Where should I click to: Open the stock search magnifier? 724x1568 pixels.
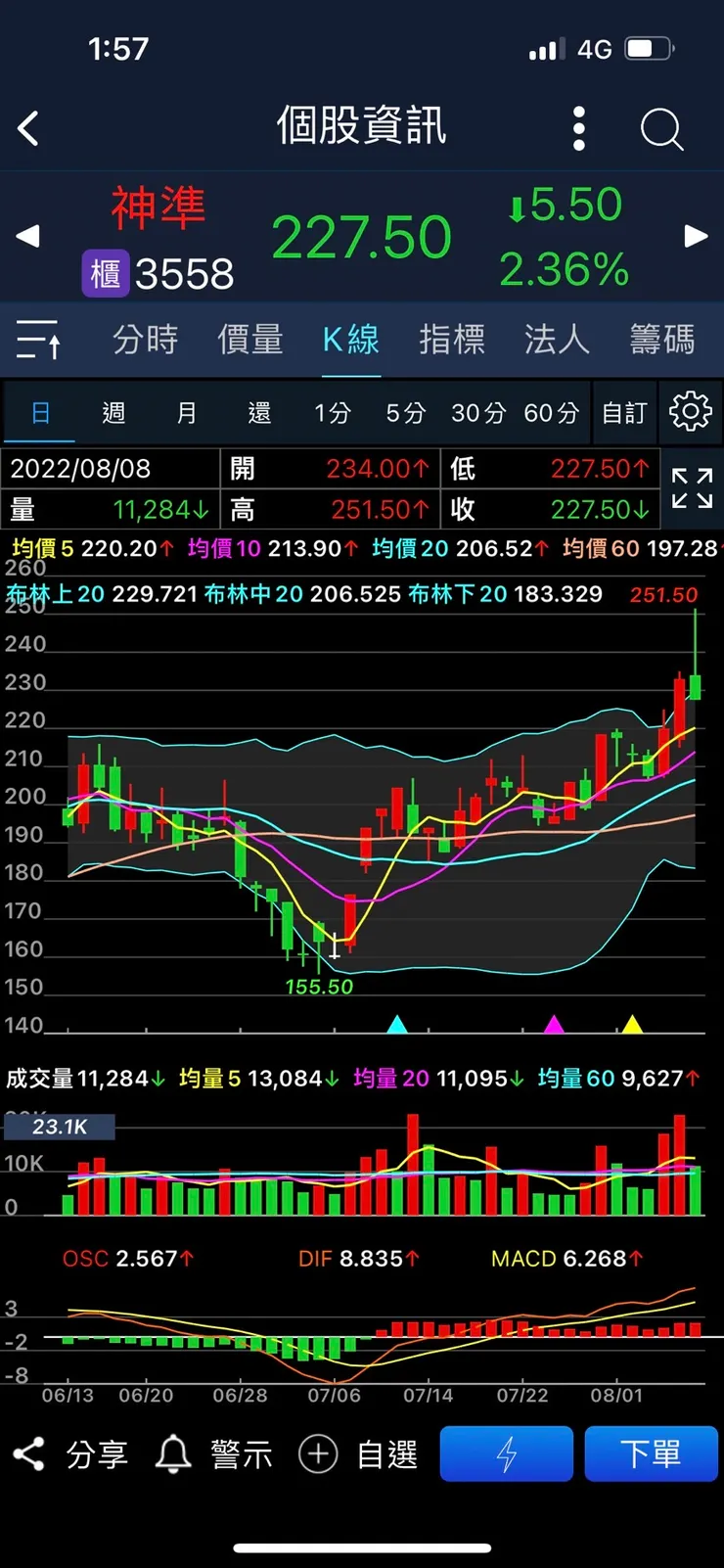[661, 128]
